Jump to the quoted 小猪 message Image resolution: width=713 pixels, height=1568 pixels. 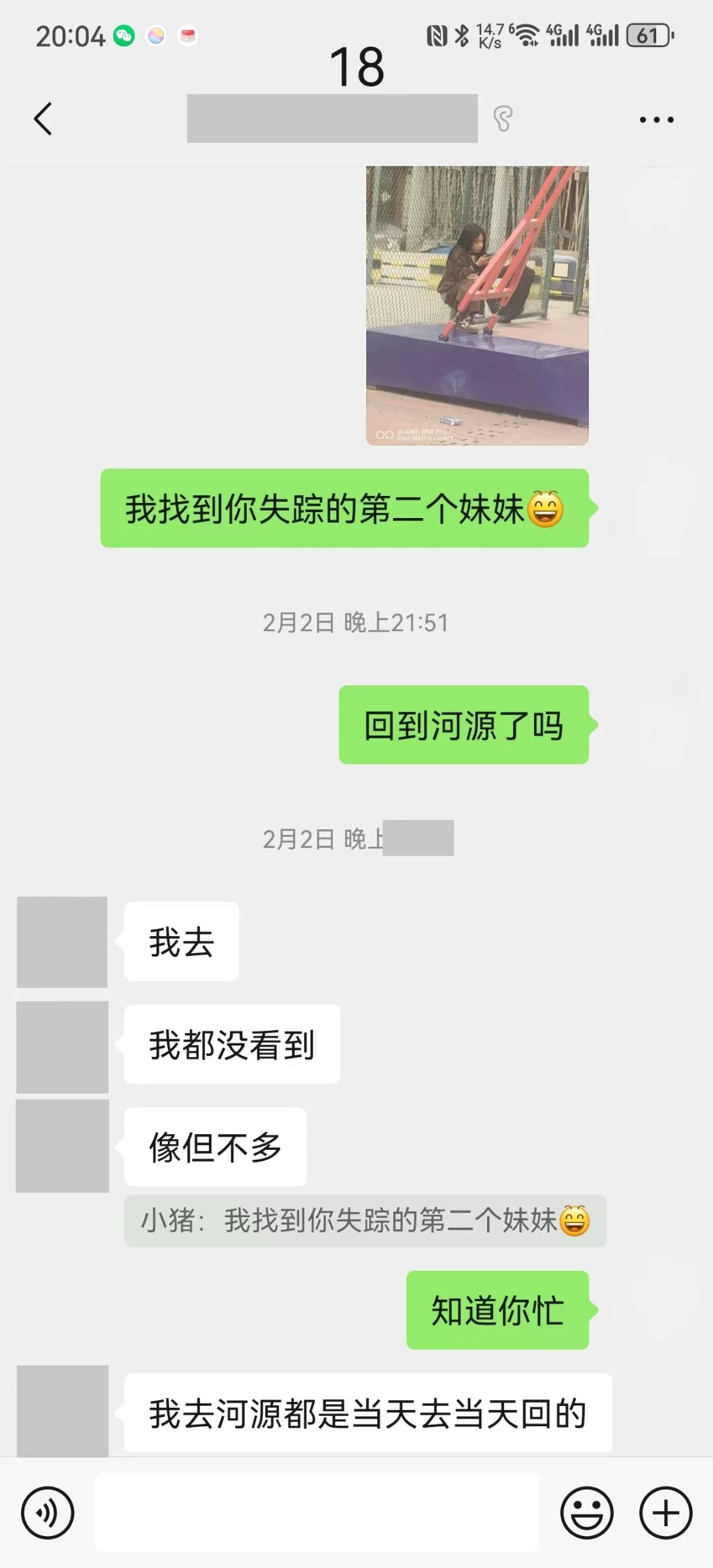[365, 1221]
